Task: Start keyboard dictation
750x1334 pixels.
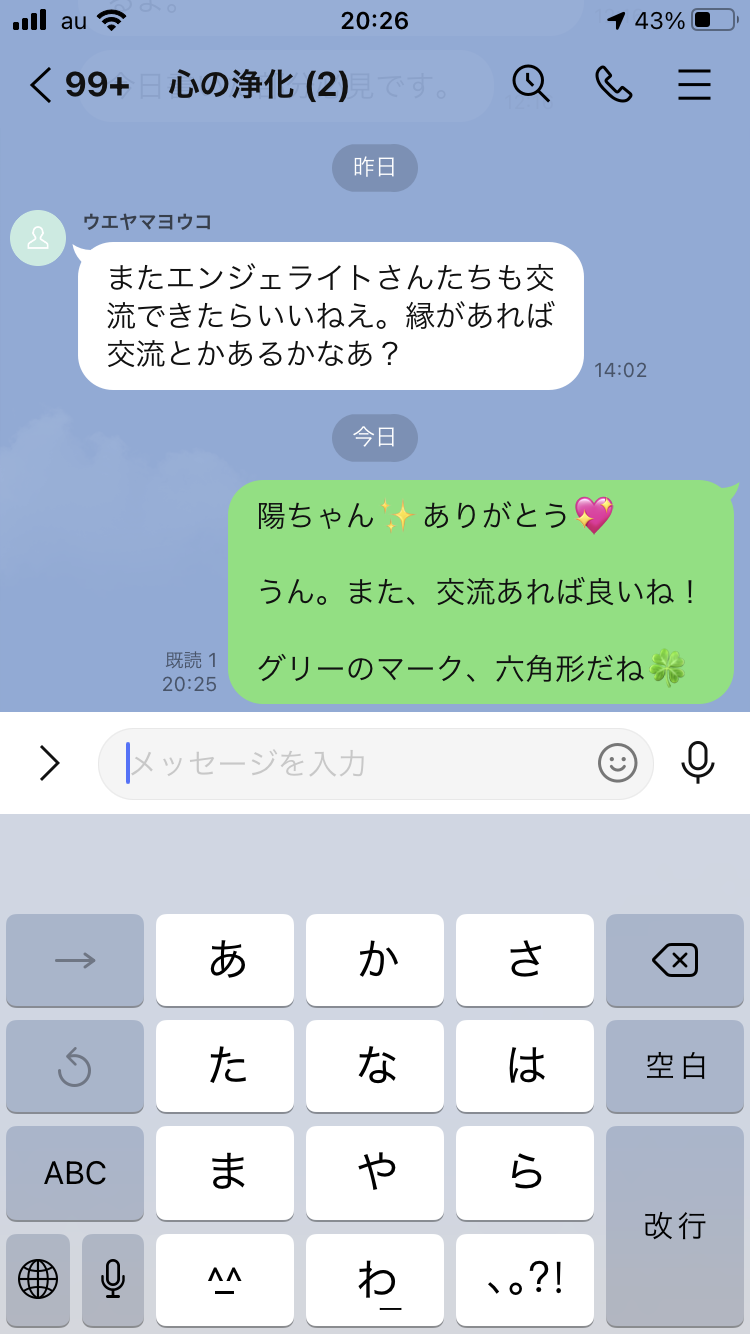Action: [113, 1278]
